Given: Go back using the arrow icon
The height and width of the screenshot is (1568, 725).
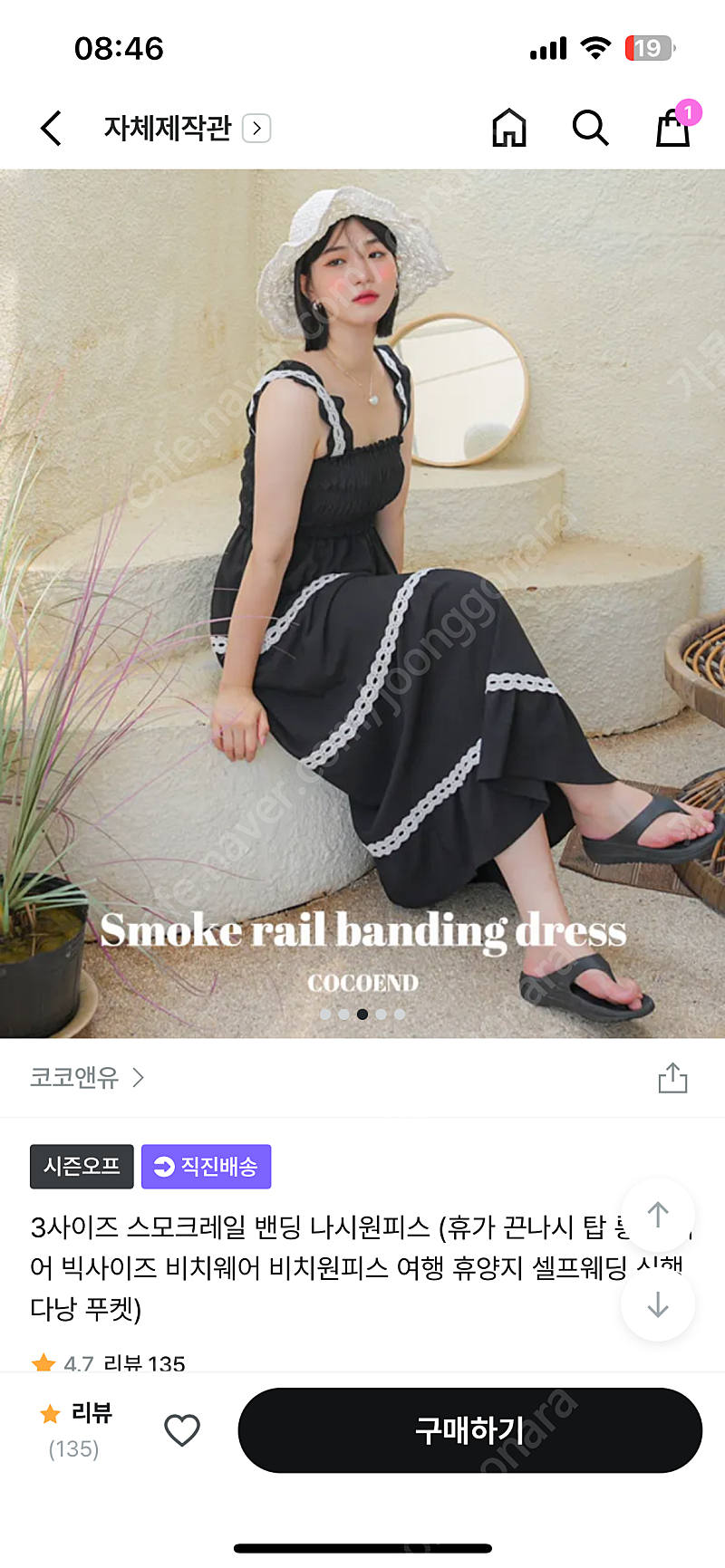Looking at the screenshot, I should pos(52,128).
